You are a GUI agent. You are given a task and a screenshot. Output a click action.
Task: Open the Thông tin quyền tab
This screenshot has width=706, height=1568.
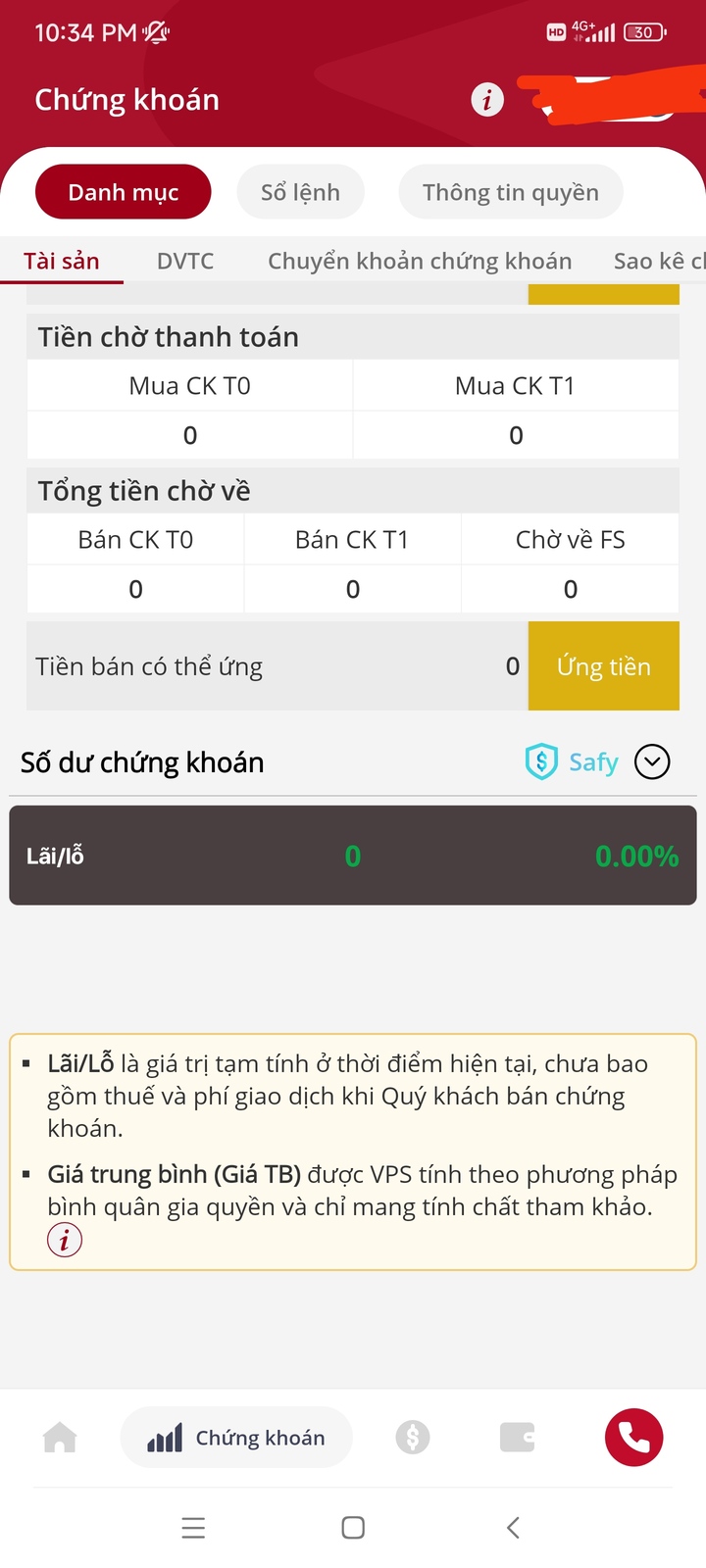[511, 192]
